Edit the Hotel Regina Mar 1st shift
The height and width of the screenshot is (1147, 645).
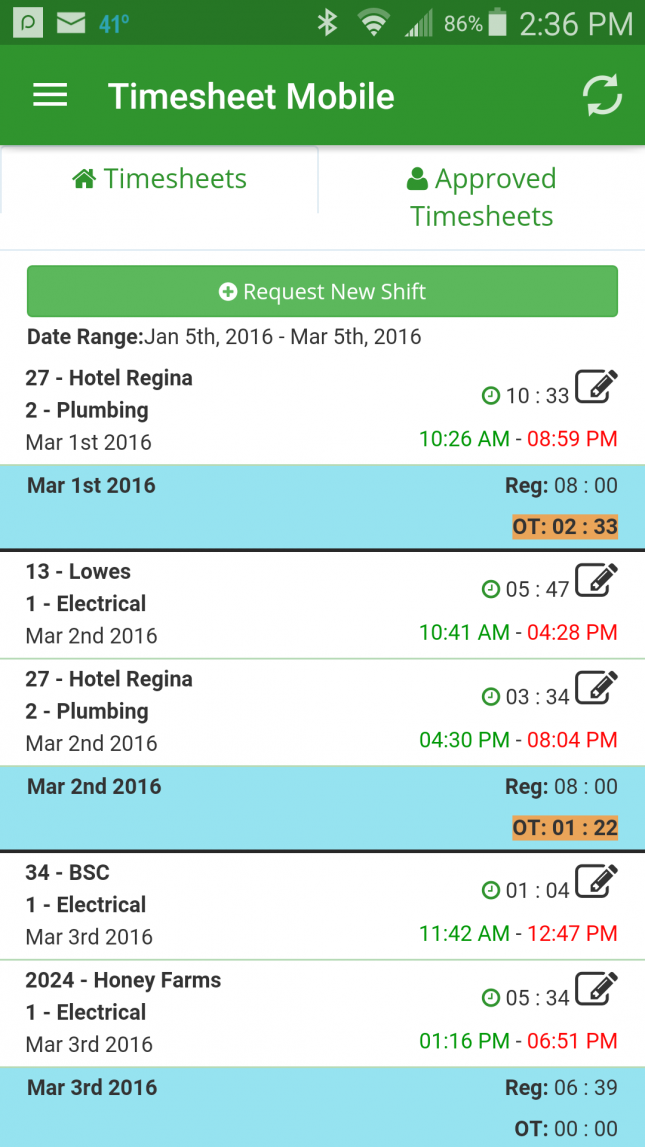tap(597, 387)
